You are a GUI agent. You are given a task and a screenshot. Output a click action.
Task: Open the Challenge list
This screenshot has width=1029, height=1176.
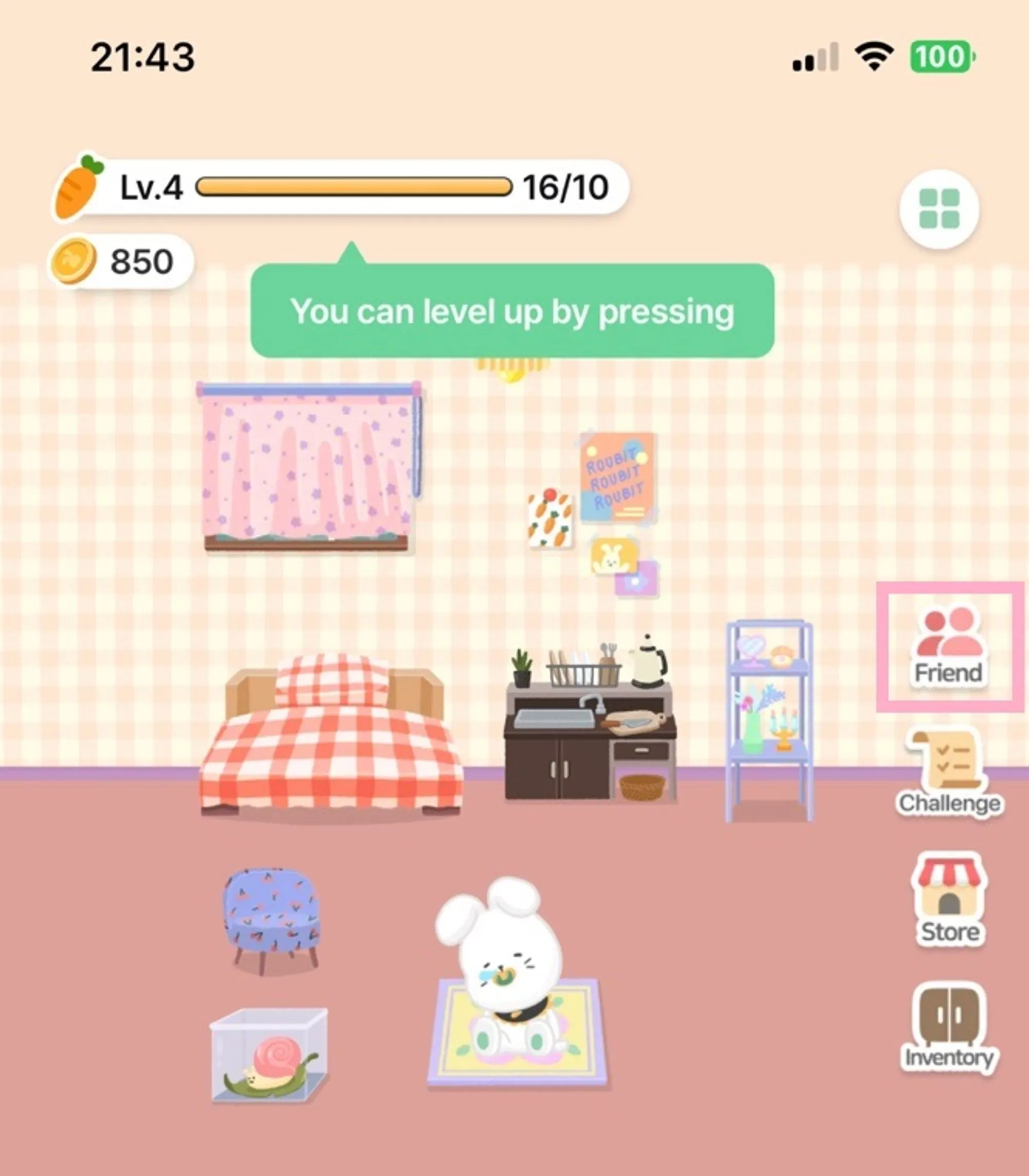(x=949, y=772)
